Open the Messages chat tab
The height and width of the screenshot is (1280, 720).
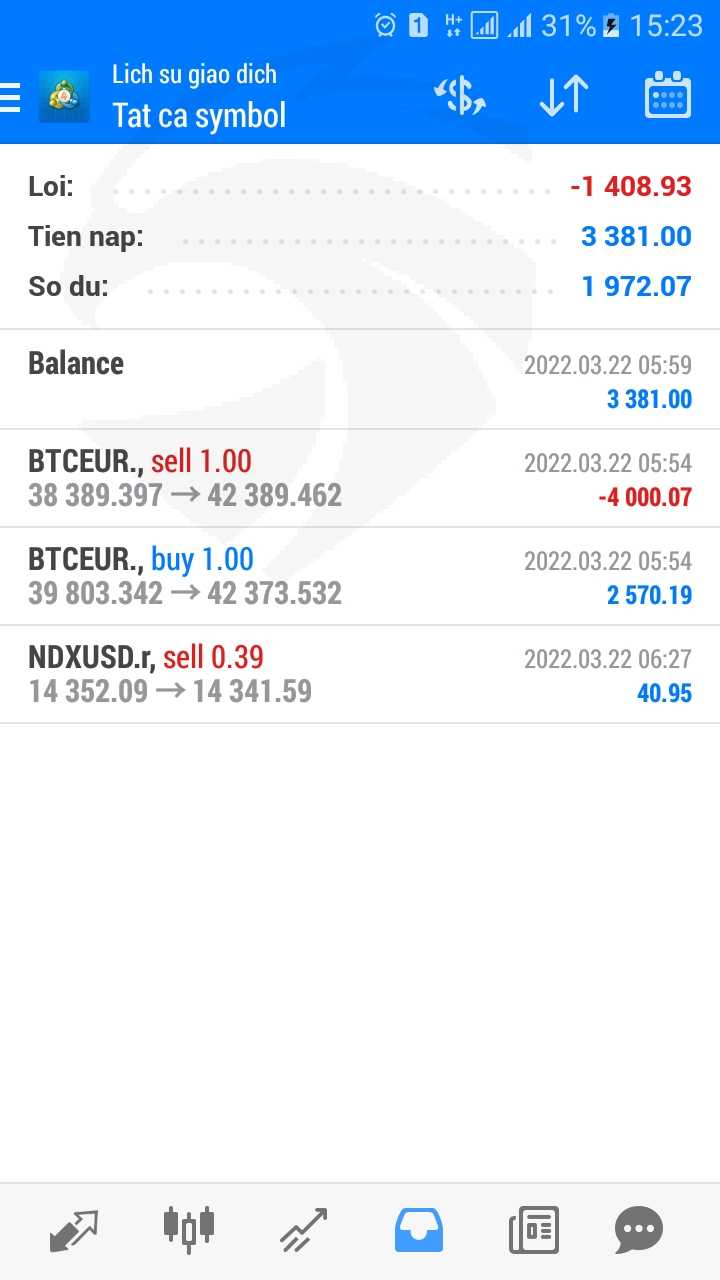click(x=638, y=1230)
